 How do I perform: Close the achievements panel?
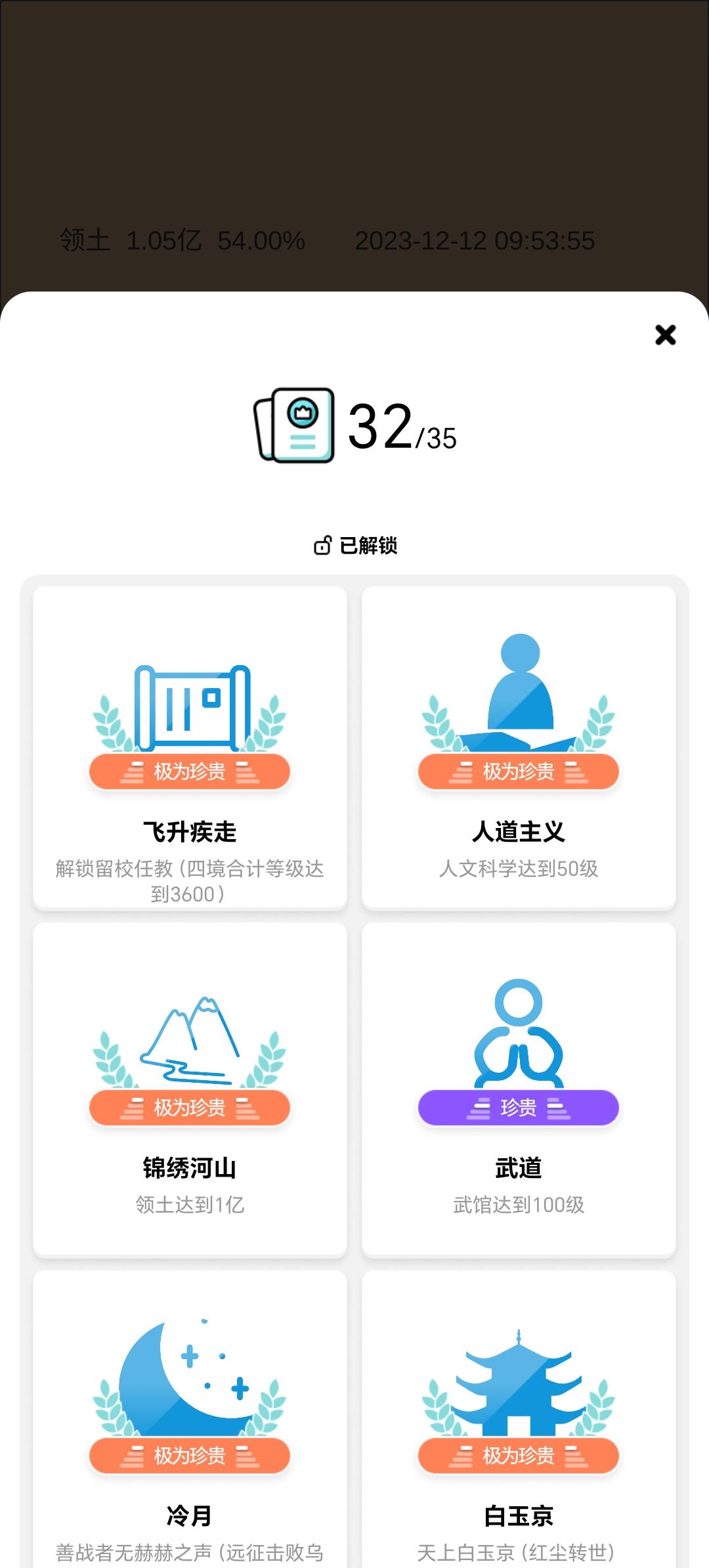[x=665, y=335]
